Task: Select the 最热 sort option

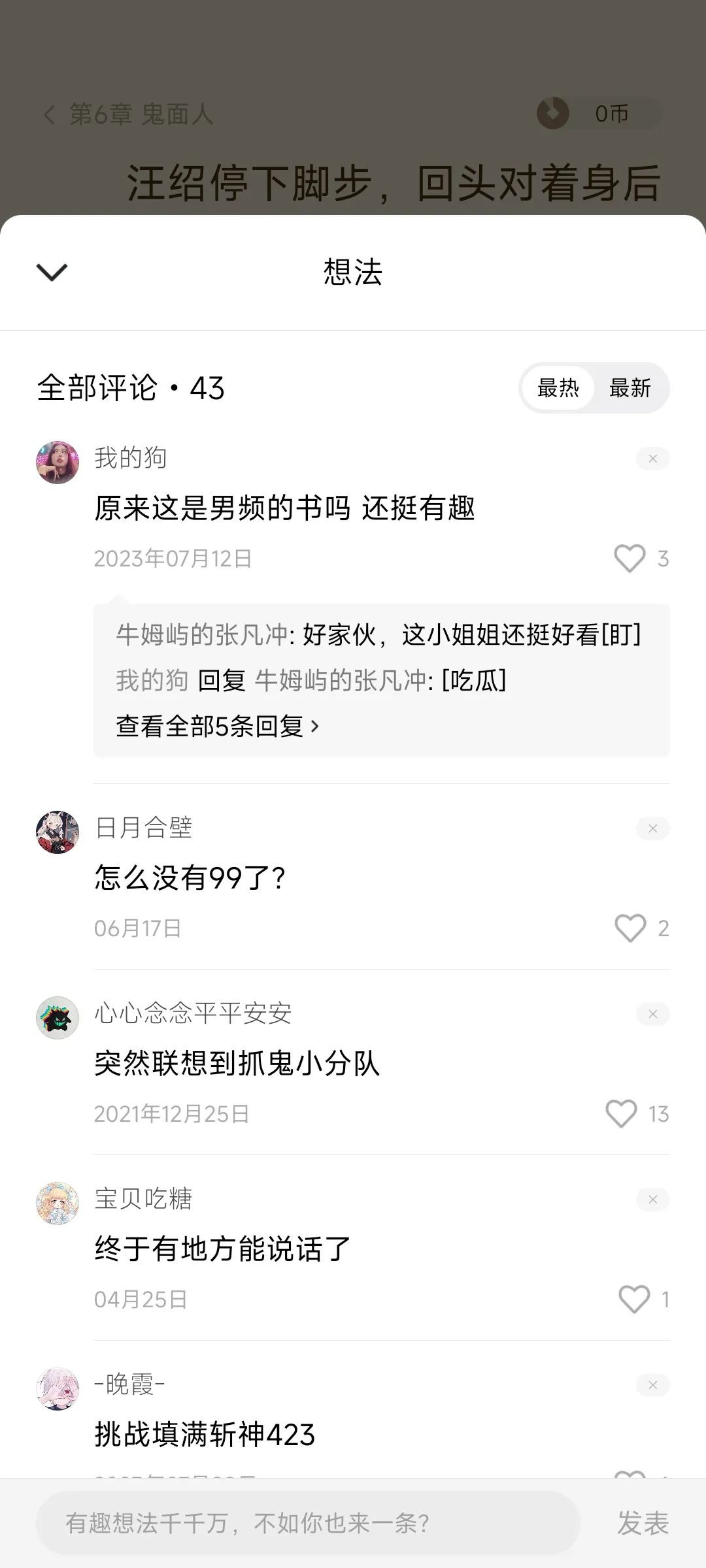Action: click(558, 388)
